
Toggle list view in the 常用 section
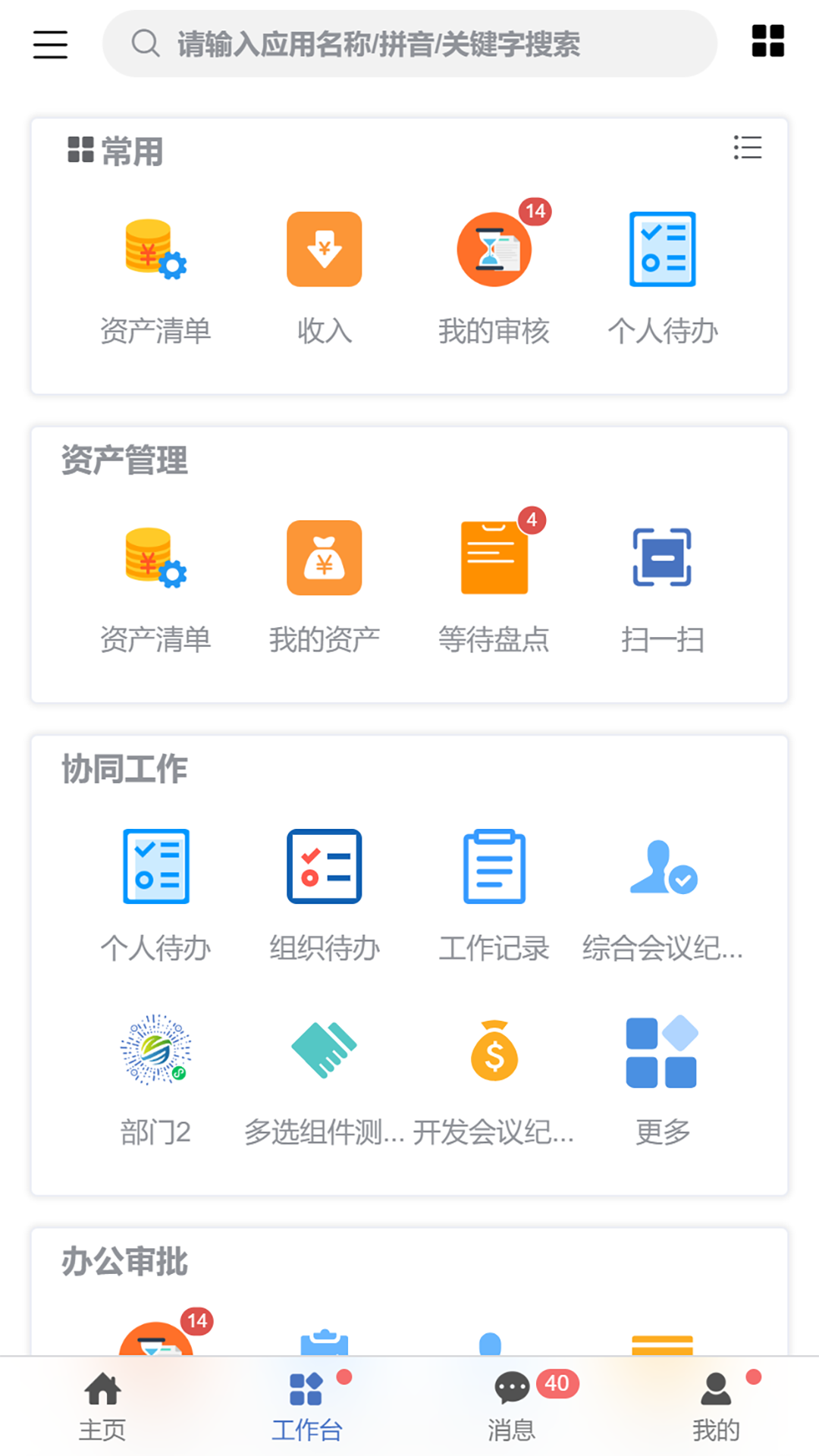(748, 149)
